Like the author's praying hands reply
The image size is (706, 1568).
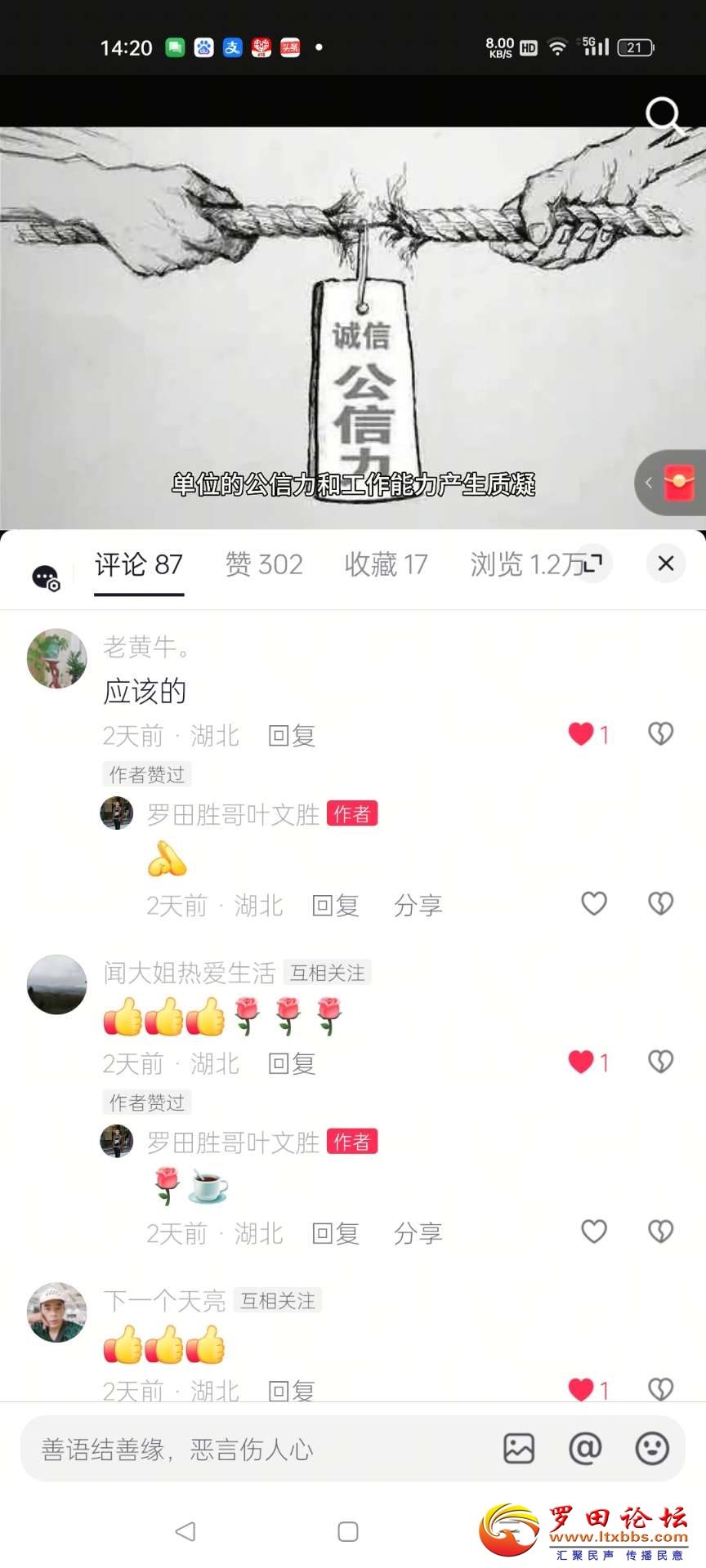tap(594, 903)
